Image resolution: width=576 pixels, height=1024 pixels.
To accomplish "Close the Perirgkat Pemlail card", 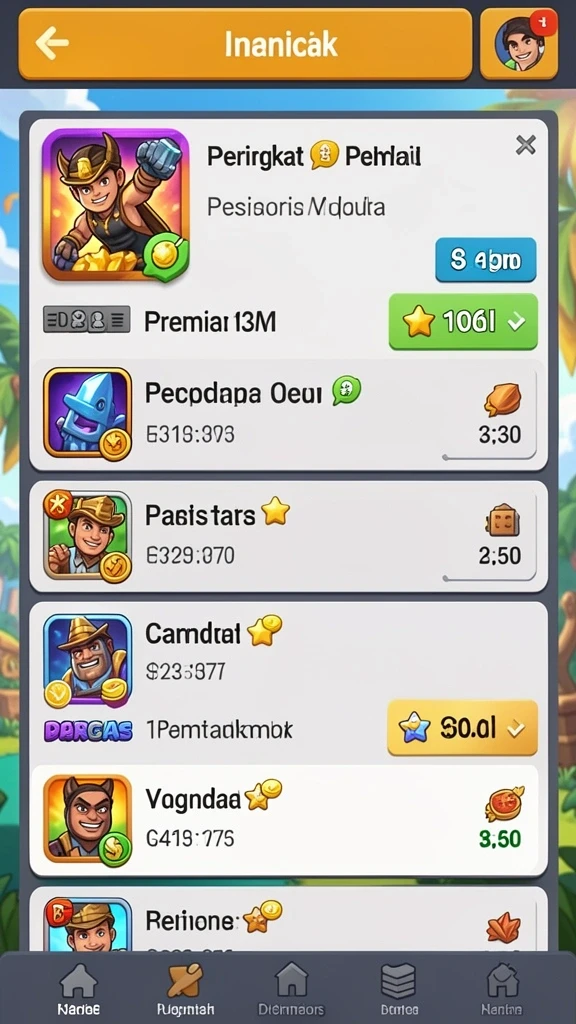I will click(525, 145).
